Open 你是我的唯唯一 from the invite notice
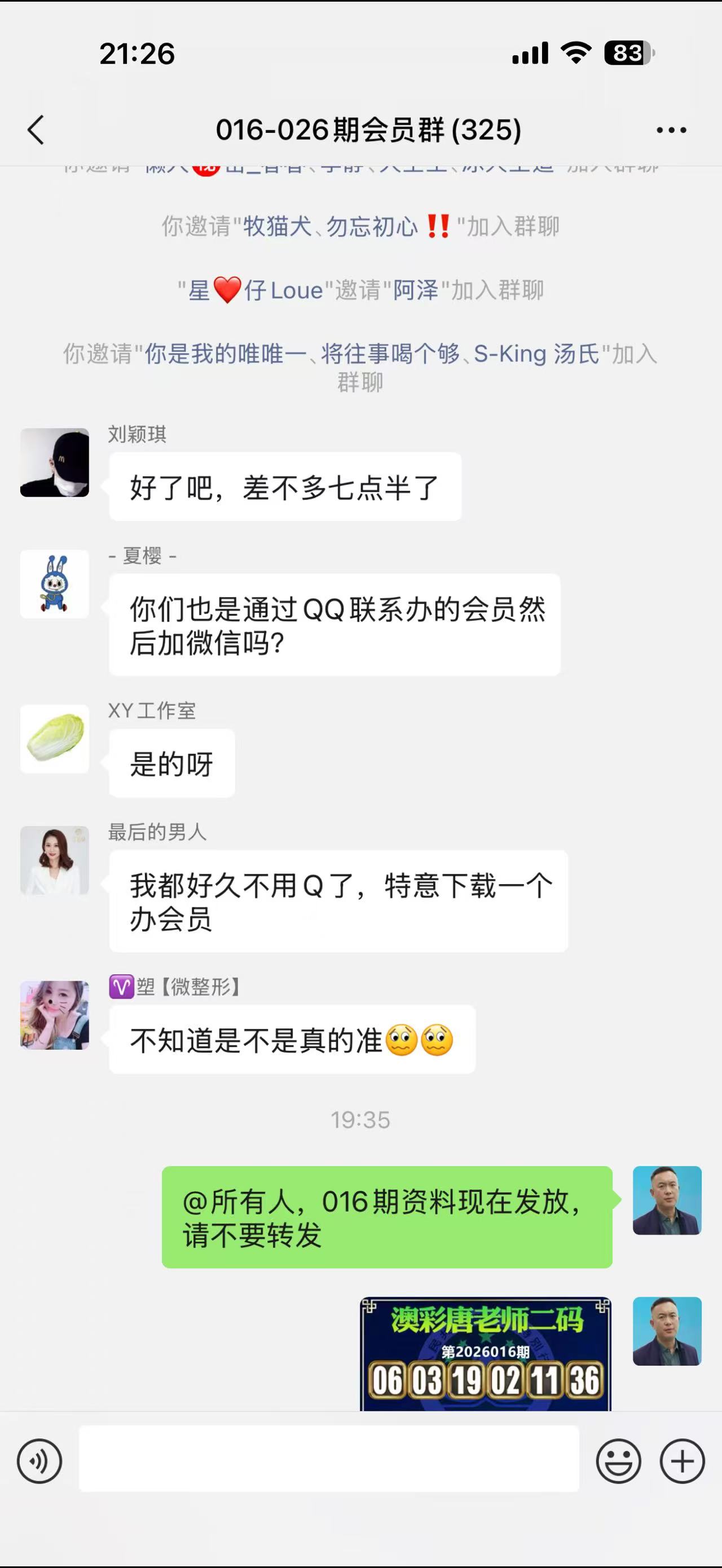Viewport: 722px width, 1568px height. coord(225,354)
